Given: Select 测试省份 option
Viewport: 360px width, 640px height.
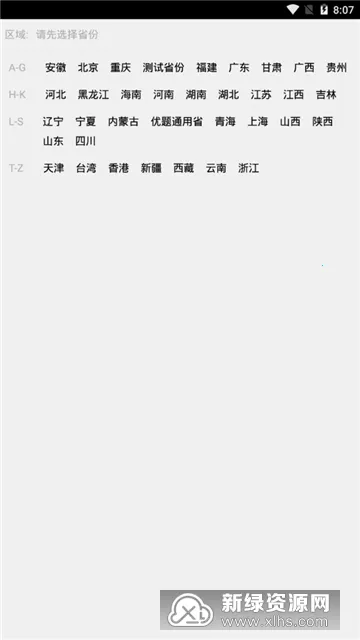Looking at the screenshot, I should click(163, 68).
